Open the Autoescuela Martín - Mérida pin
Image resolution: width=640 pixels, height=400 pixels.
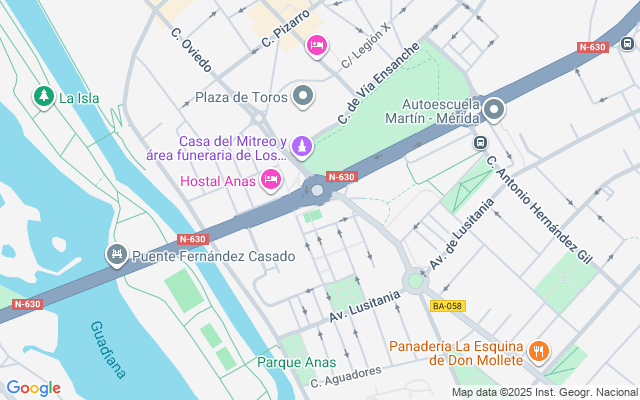494,109
